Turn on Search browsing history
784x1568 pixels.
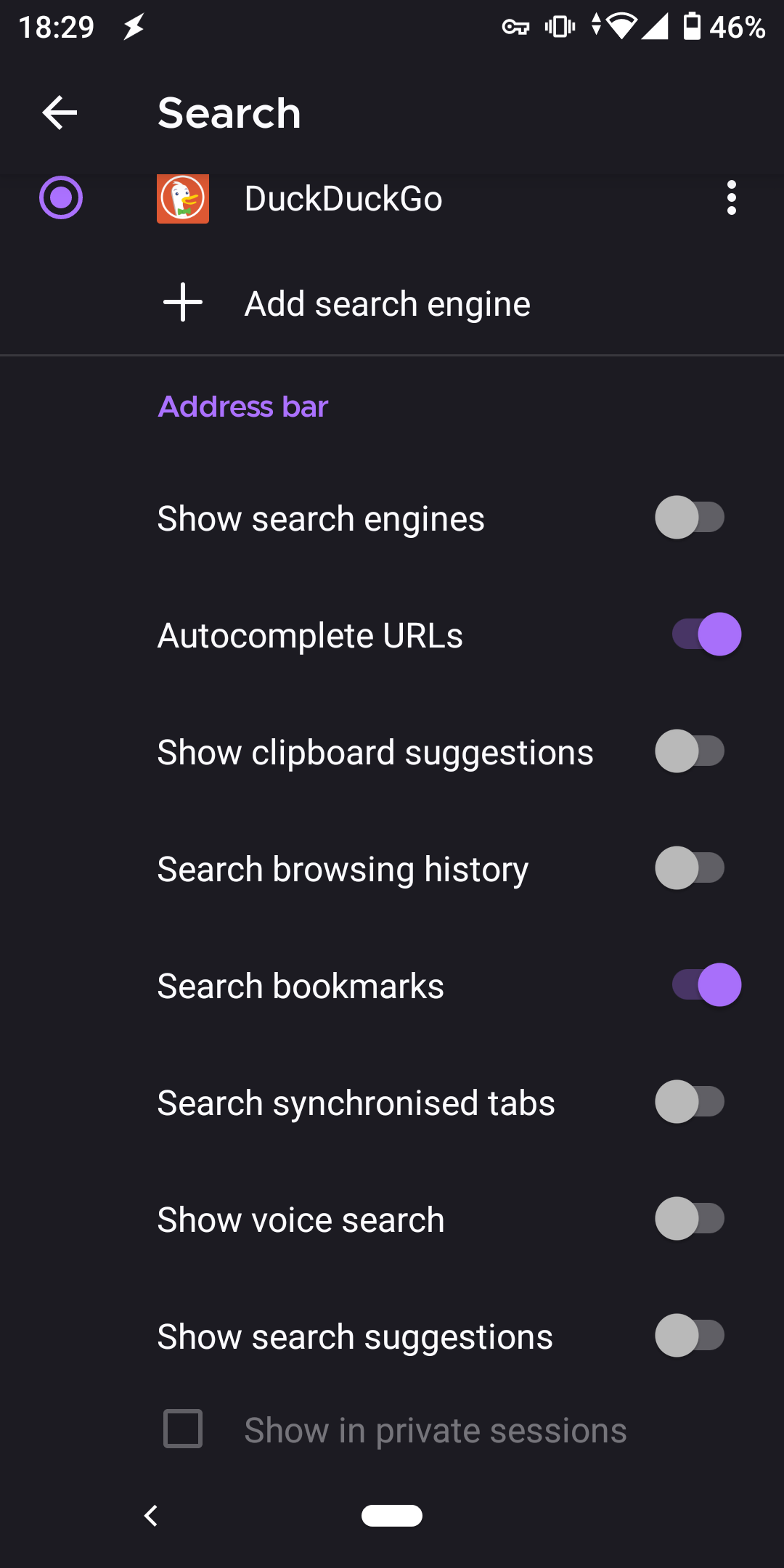pyautogui.click(x=690, y=868)
